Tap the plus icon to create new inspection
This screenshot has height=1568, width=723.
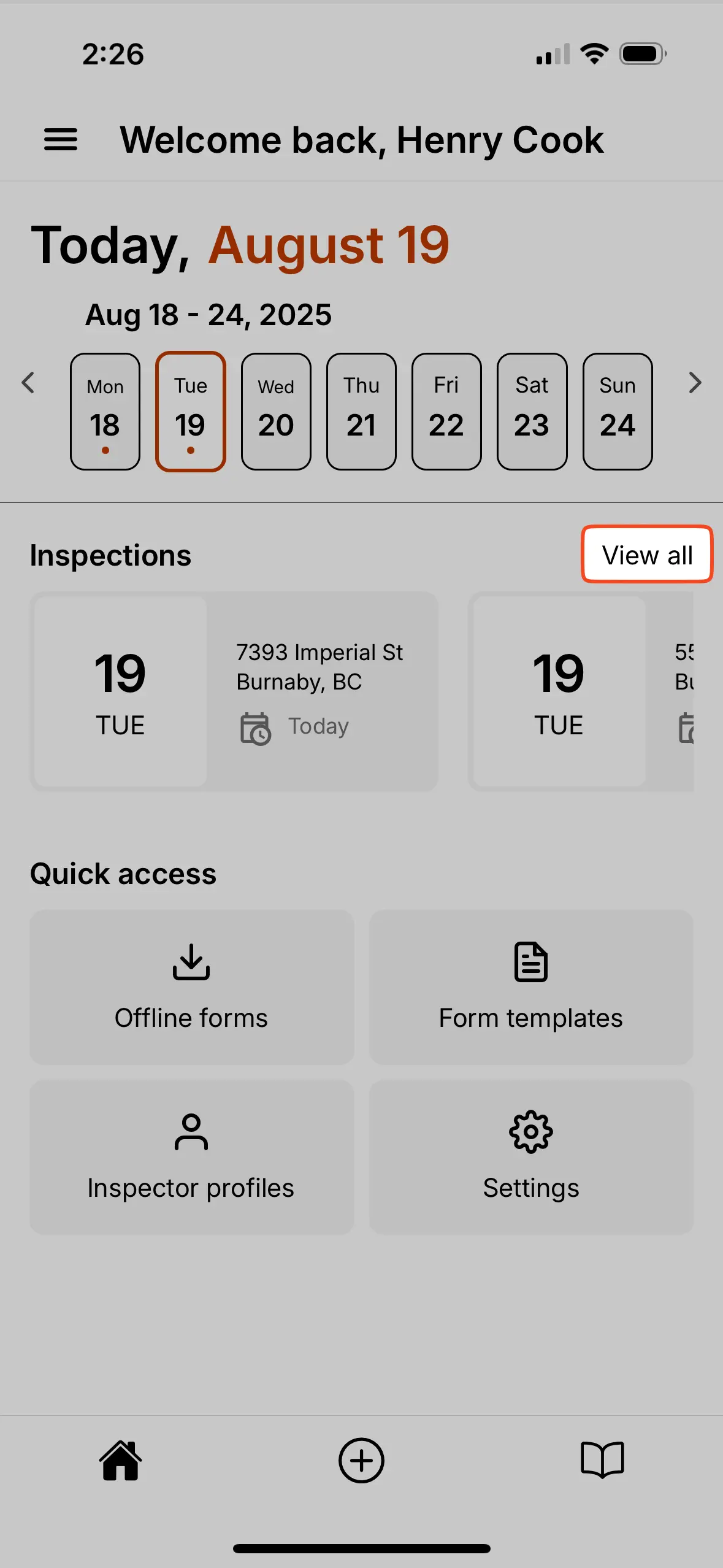coord(361,1460)
